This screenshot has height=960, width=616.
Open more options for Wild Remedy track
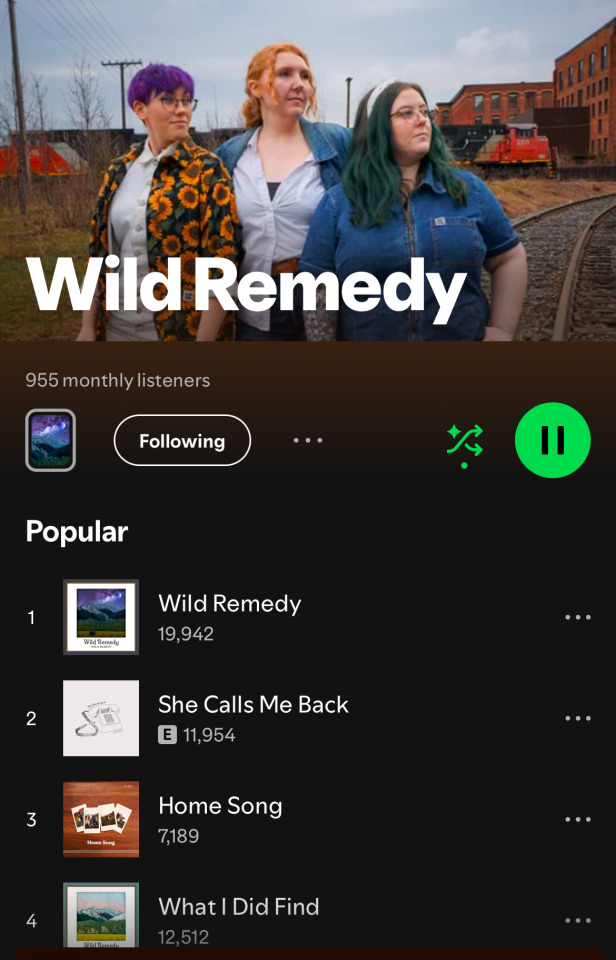pos(578,617)
